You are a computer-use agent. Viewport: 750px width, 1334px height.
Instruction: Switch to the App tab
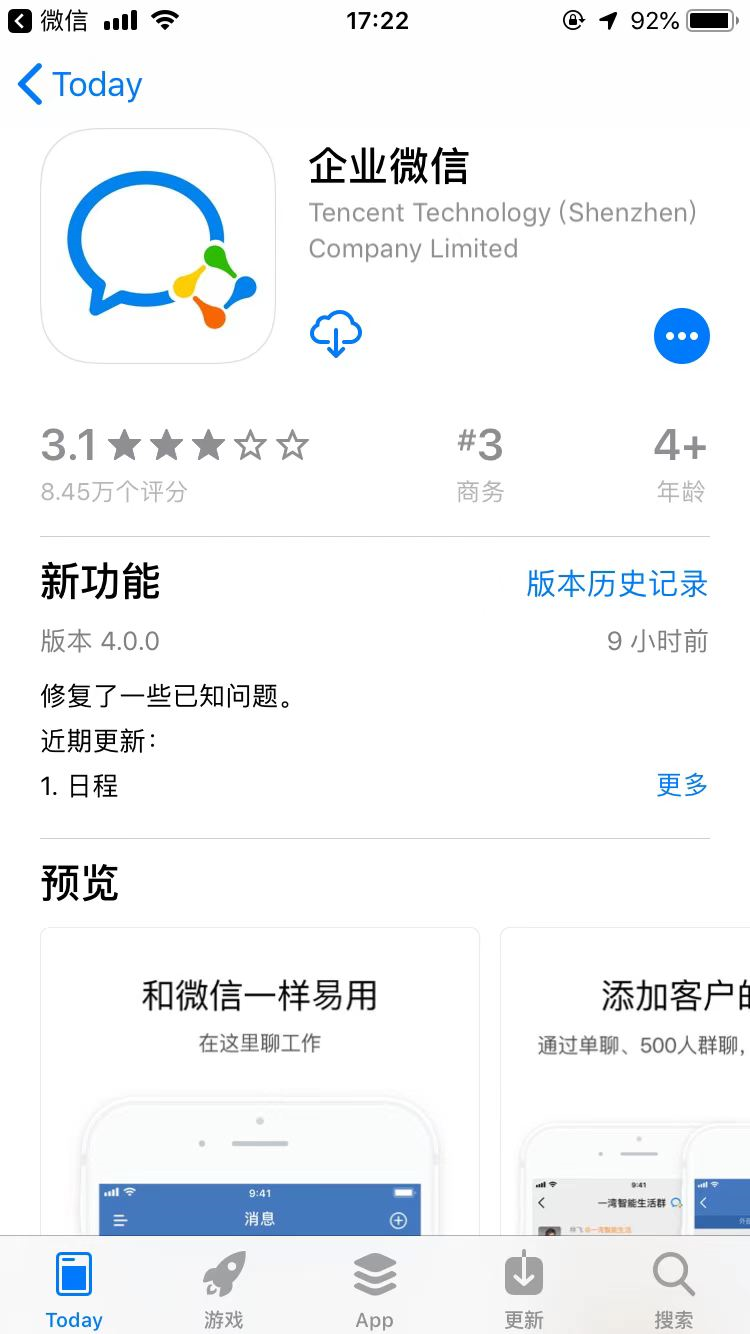click(x=375, y=1290)
